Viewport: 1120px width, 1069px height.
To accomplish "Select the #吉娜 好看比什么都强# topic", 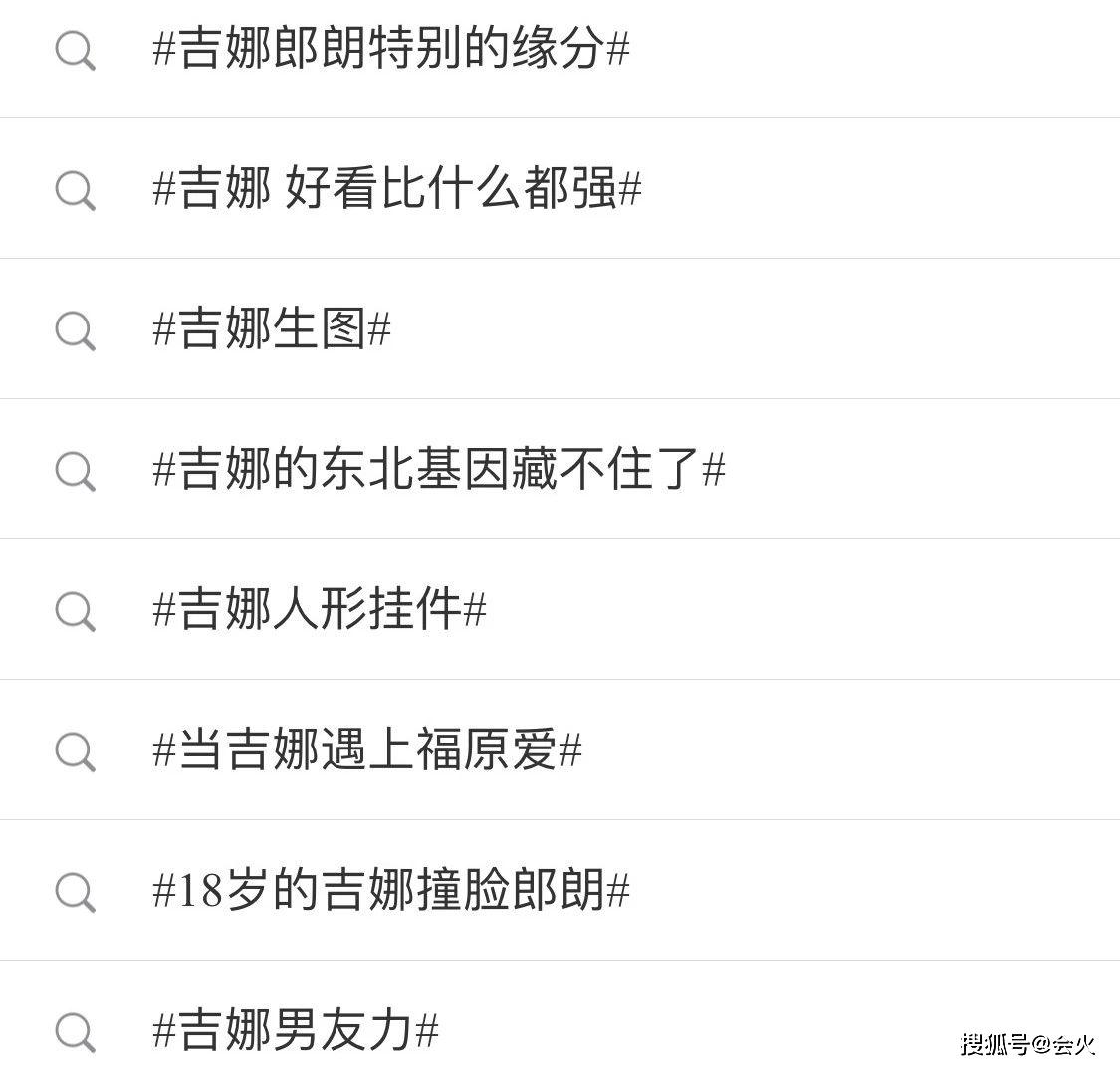I will coord(396,188).
